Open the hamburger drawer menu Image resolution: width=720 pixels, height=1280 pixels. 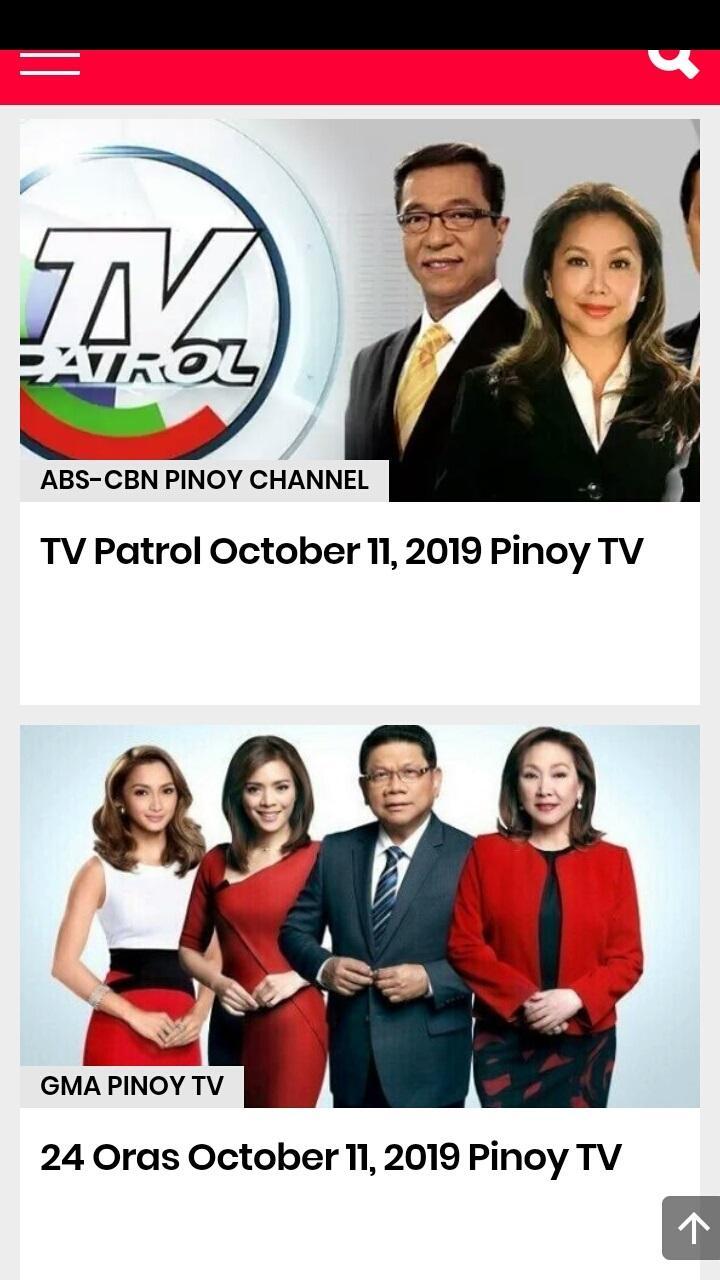point(50,64)
